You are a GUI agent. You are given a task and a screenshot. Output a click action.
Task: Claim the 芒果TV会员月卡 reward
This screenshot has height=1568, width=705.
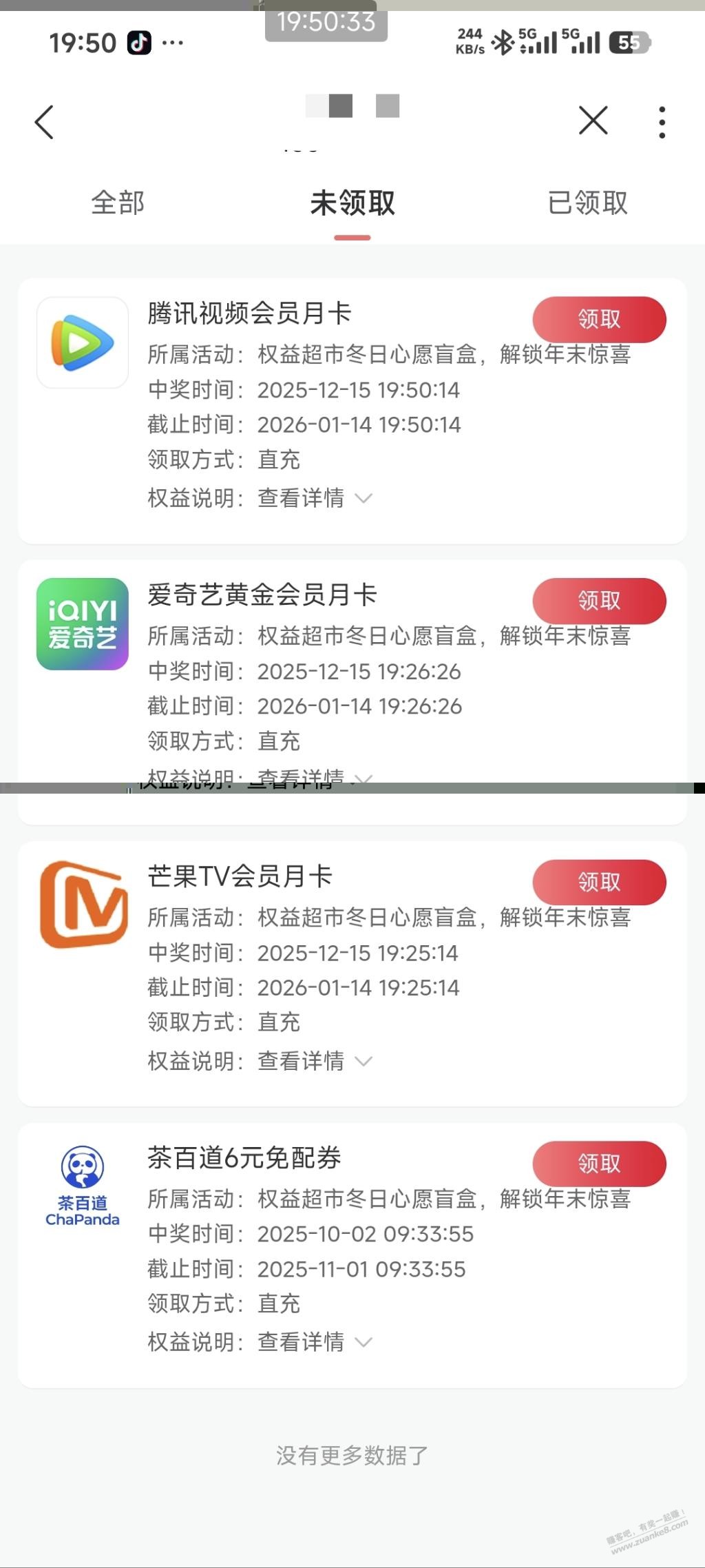599,882
